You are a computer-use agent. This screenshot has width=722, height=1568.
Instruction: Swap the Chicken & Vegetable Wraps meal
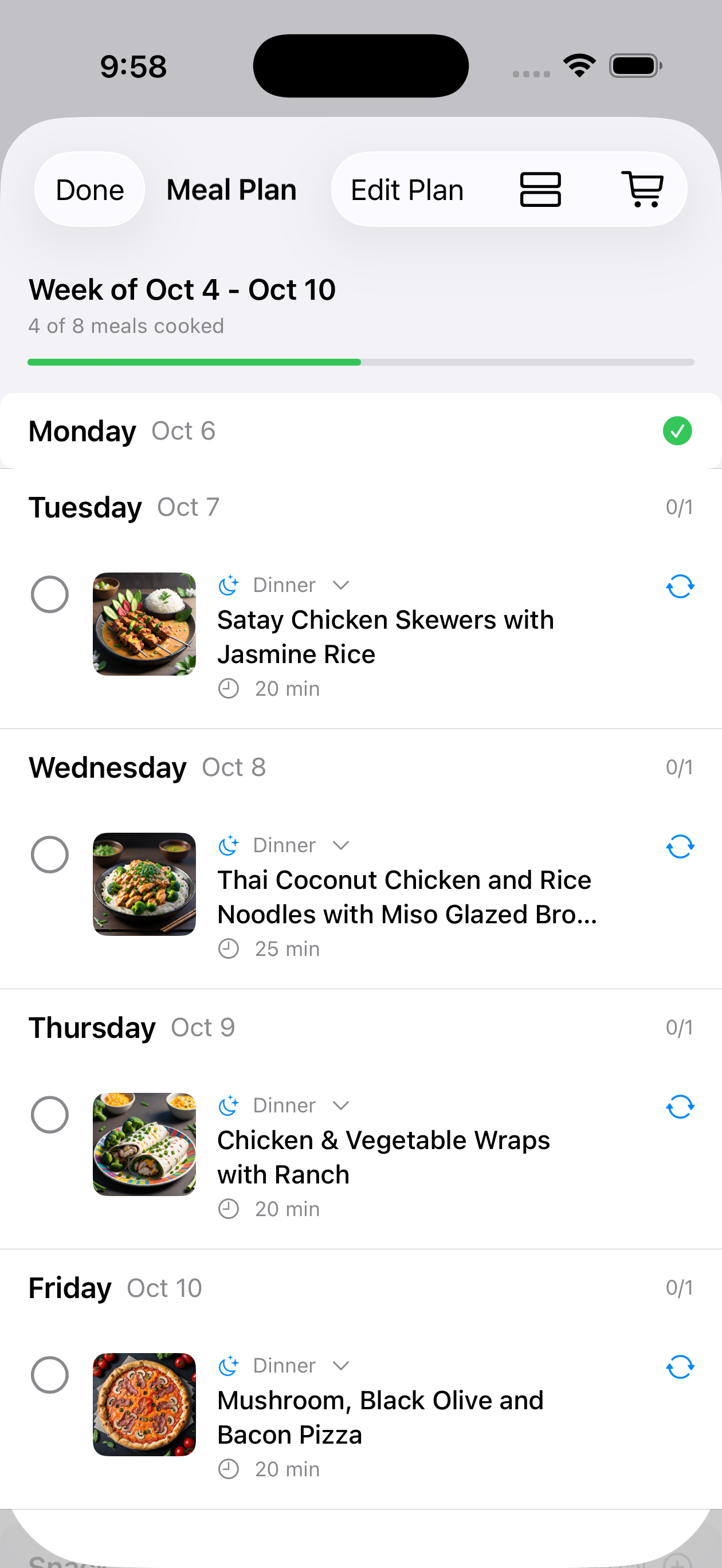tap(680, 1107)
